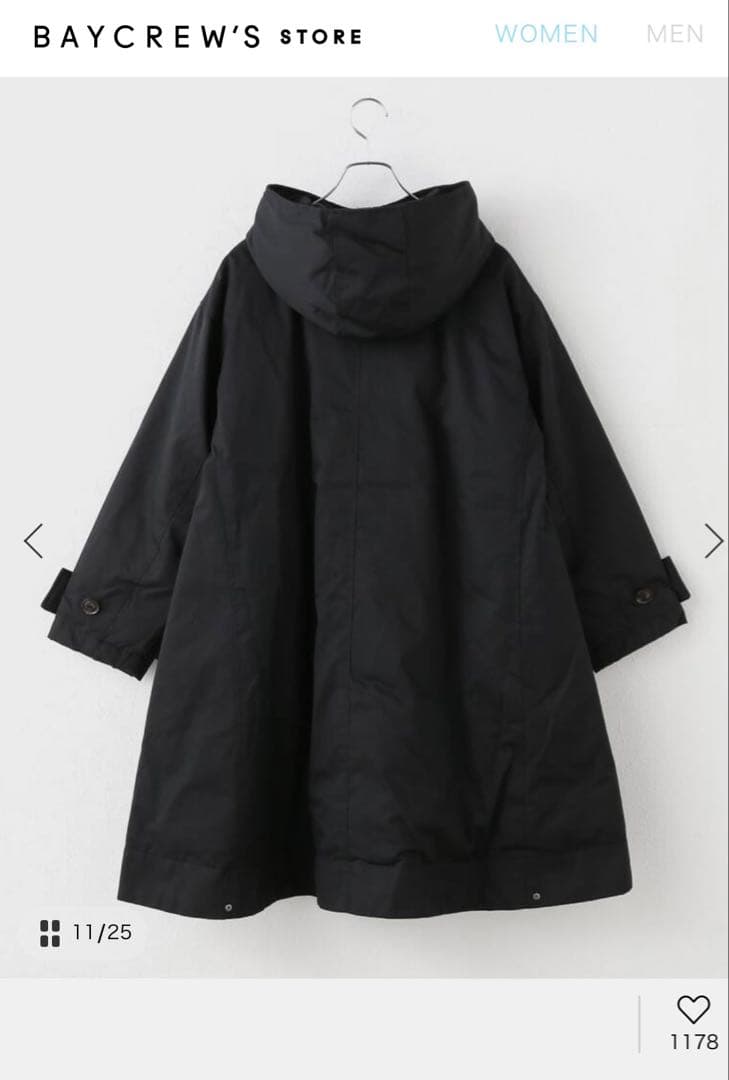729x1080 pixels.
Task: Open the Baycrew's Store home logo
Action: click(x=197, y=37)
